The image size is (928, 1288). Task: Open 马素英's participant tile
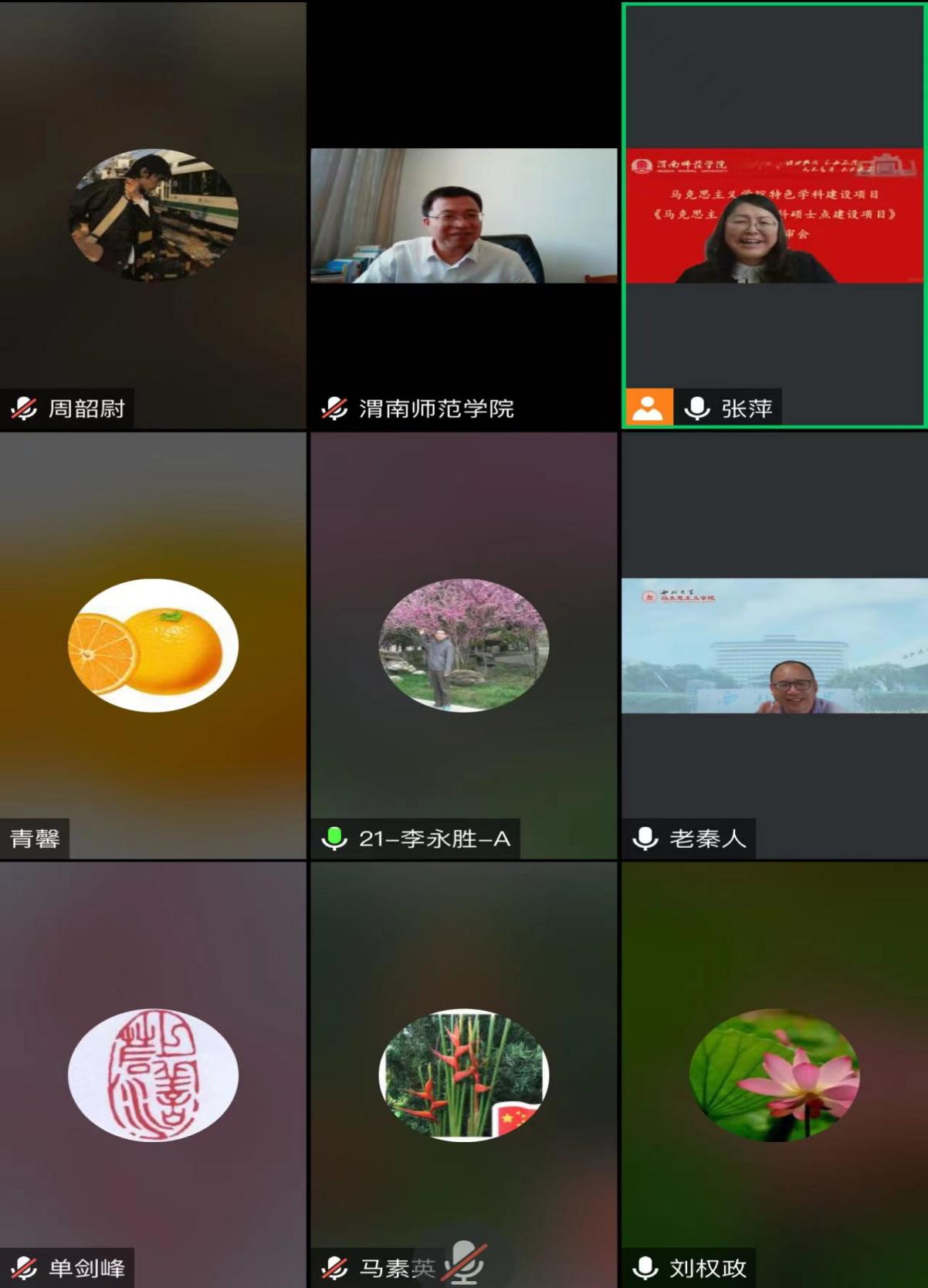coord(463,1074)
